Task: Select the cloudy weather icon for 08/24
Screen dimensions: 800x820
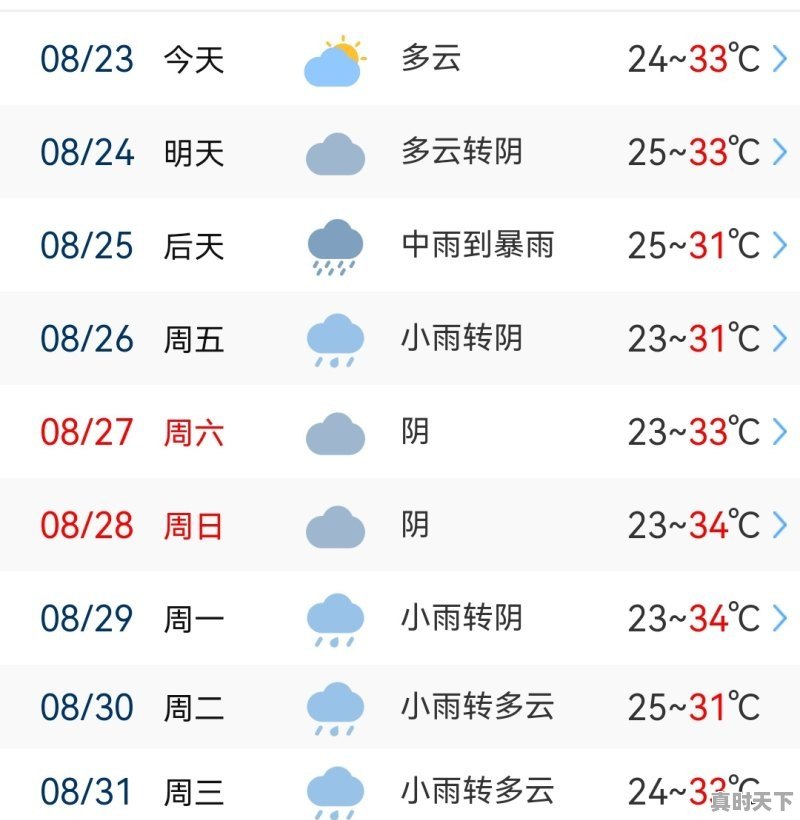Action: tap(334, 153)
